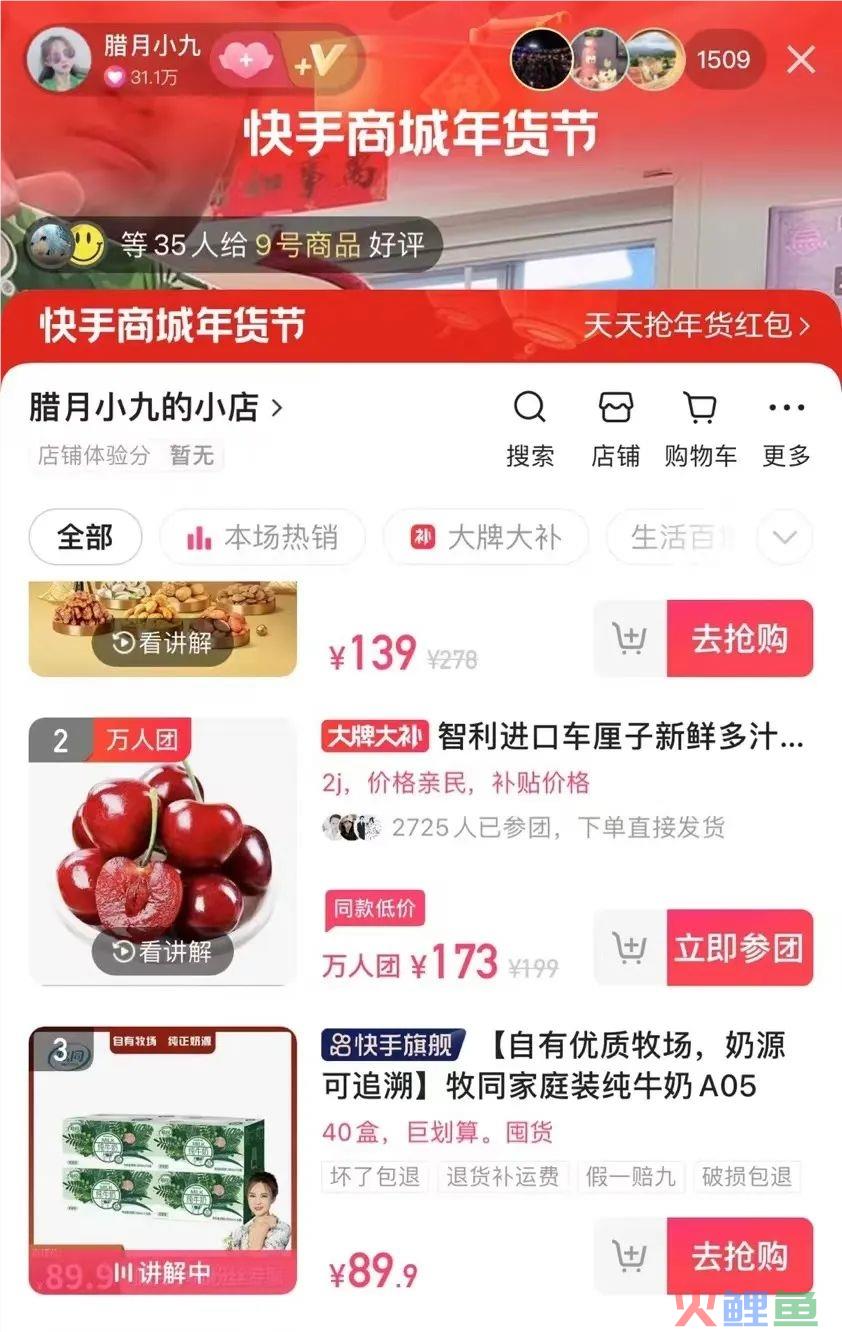842x1332 pixels.
Task: Open 天天抢年货红包 link
Action: pos(696,326)
